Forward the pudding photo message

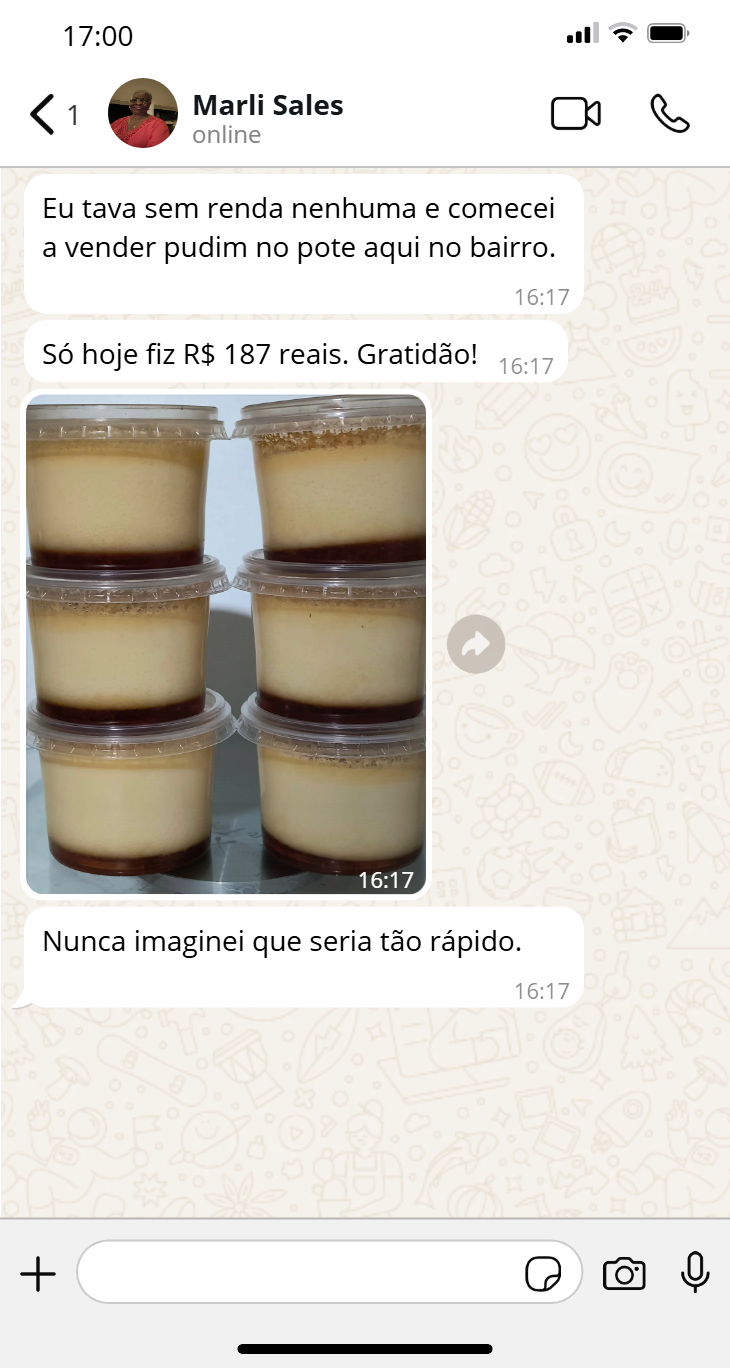click(x=476, y=644)
